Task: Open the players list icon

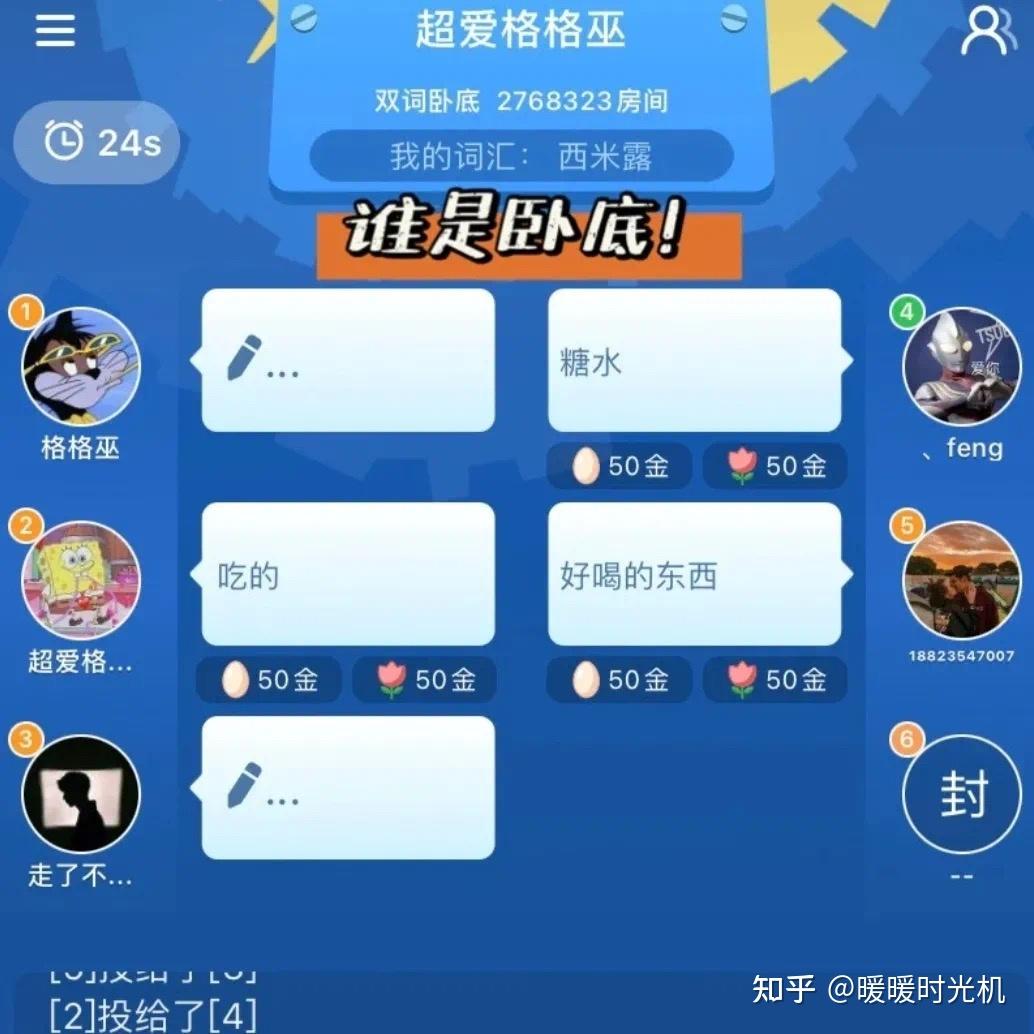Action: pos(987,31)
